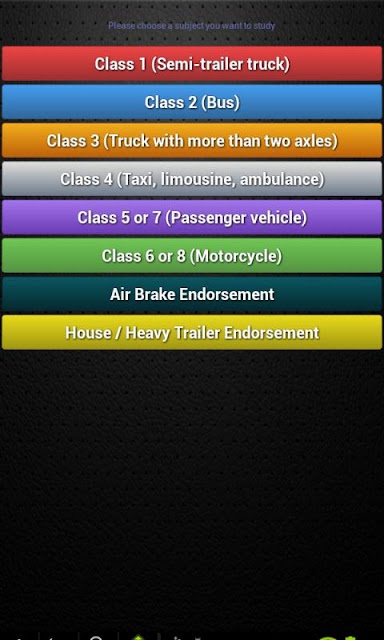Open Class 3 truck with more than two axles

(192, 140)
